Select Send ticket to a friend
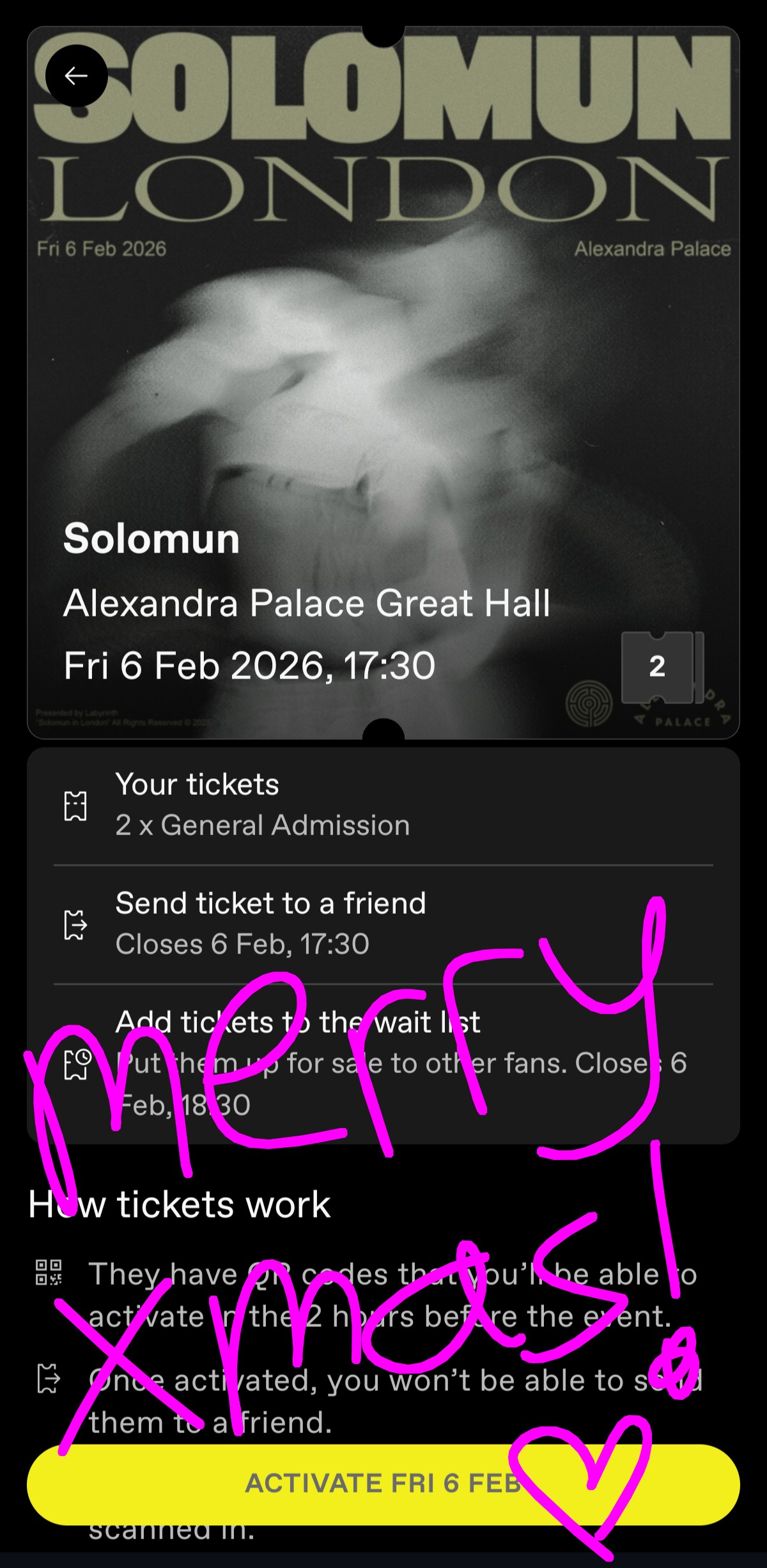 pos(382,923)
